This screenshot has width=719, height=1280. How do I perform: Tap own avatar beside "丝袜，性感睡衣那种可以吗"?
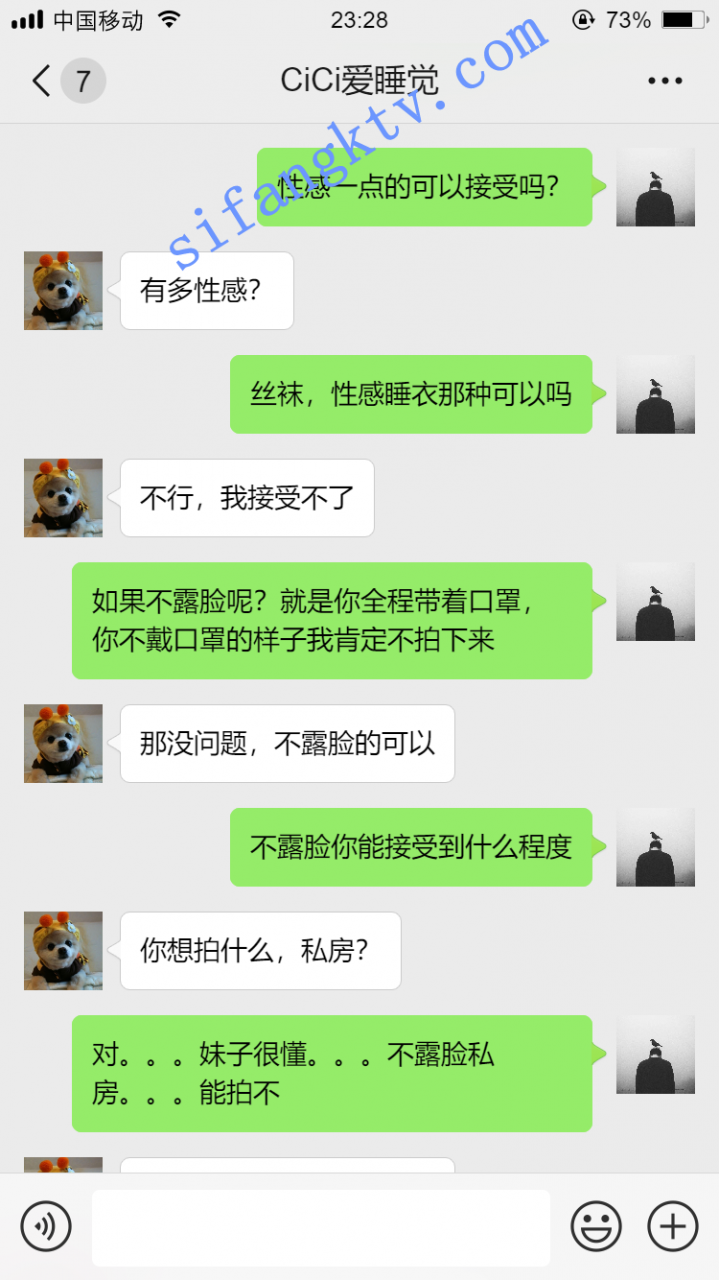(655, 394)
